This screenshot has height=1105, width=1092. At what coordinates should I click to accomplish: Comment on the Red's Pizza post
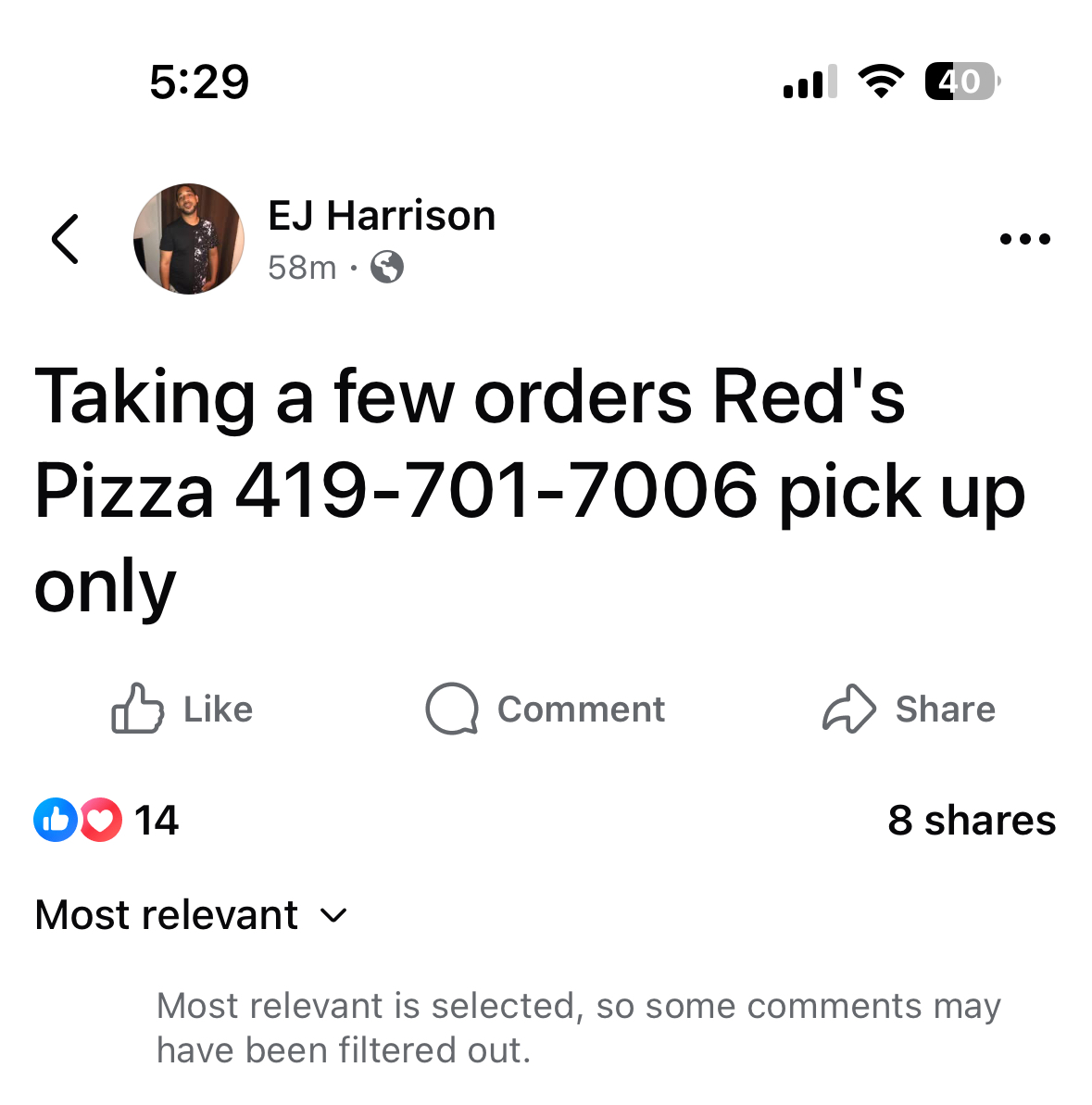pos(546,709)
